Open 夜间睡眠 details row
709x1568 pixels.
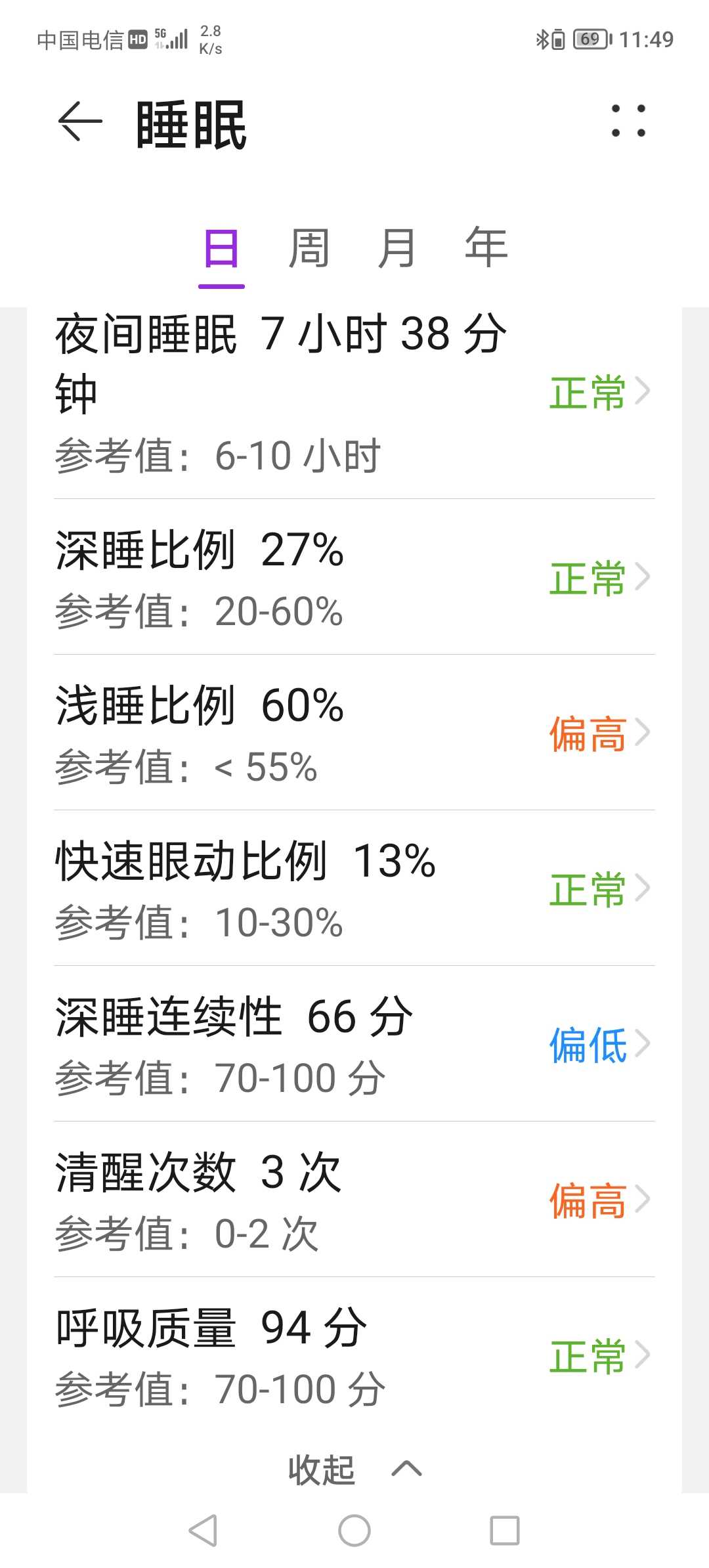[x=354, y=394]
